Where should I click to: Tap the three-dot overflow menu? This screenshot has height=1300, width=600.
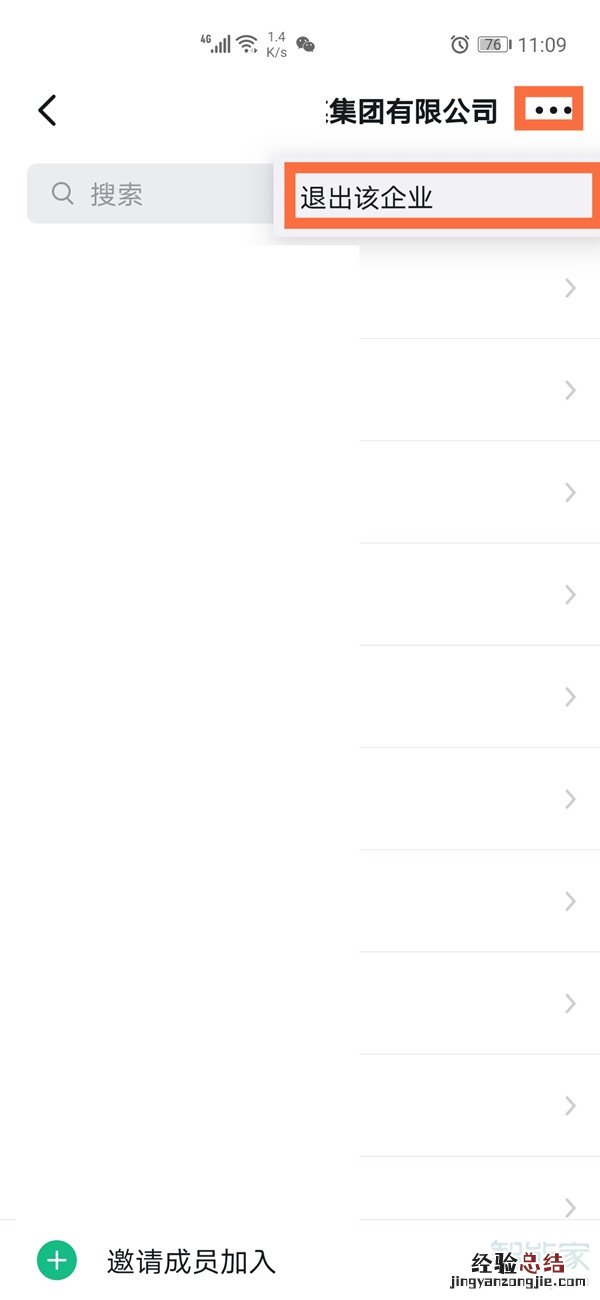(548, 109)
